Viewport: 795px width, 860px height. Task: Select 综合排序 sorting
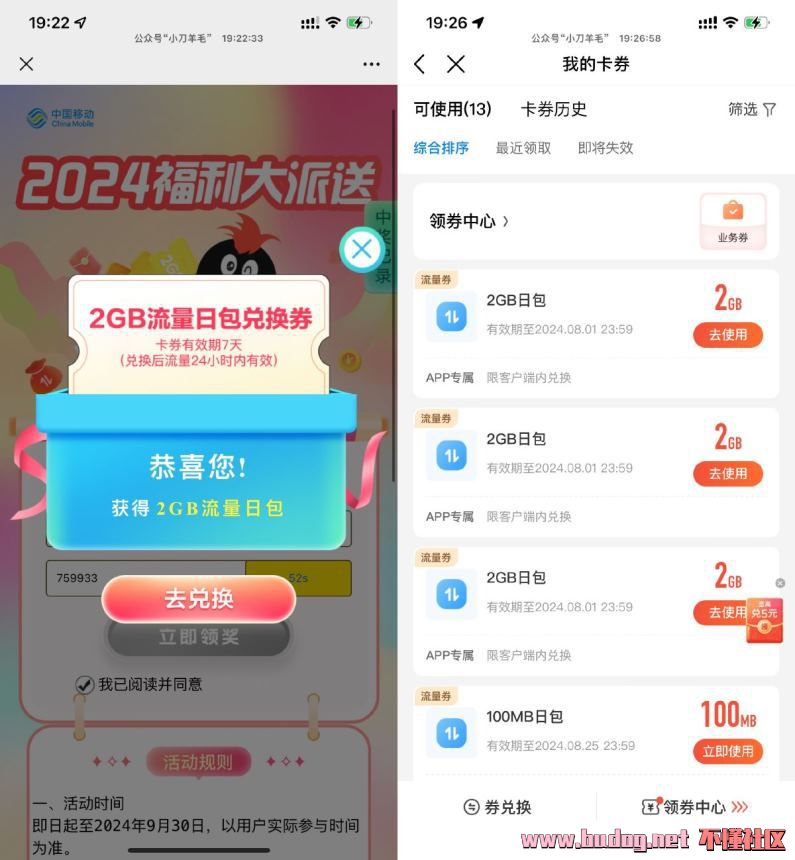point(441,147)
